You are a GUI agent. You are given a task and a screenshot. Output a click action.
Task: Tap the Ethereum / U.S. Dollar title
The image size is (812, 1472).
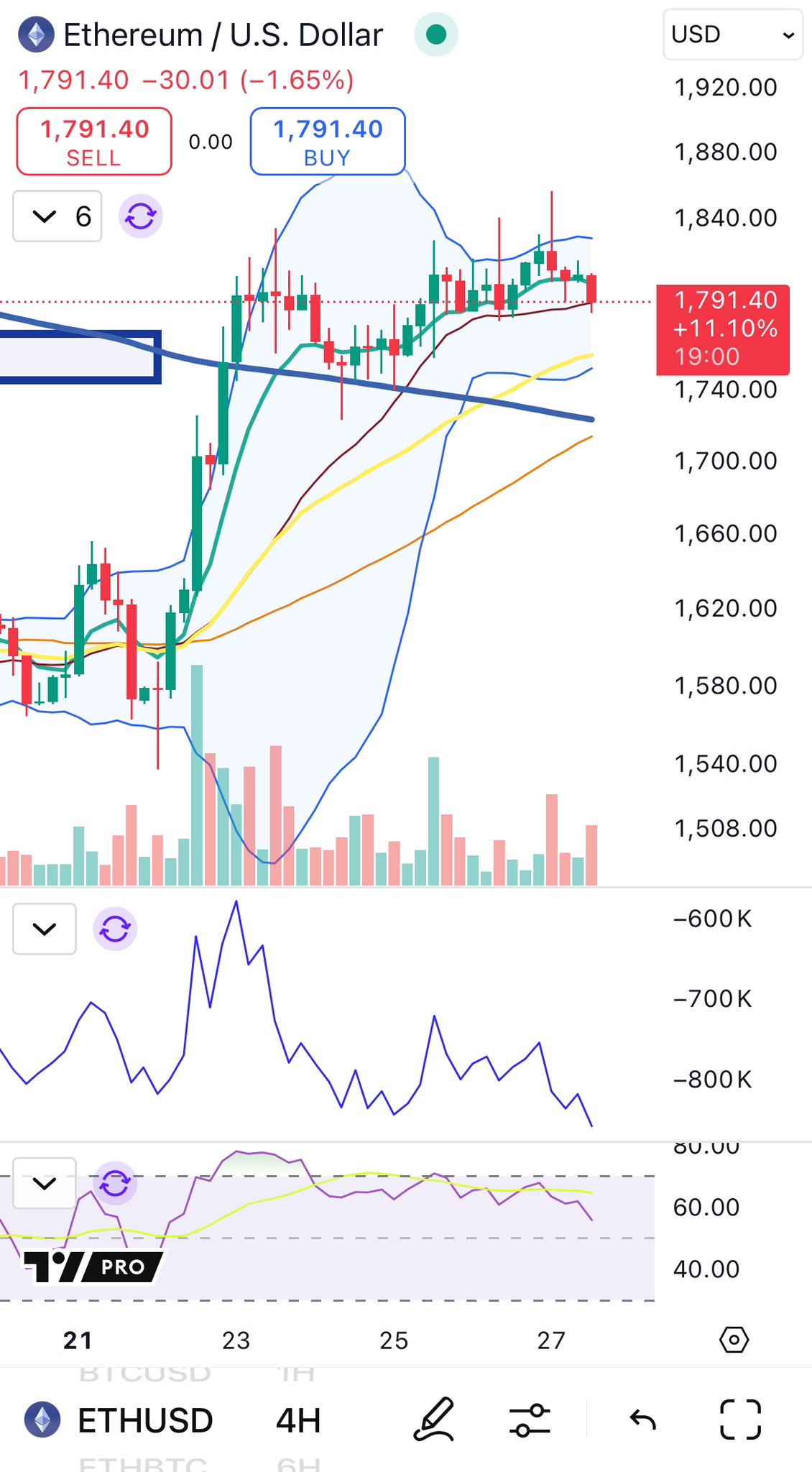pyautogui.click(x=223, y=35)
